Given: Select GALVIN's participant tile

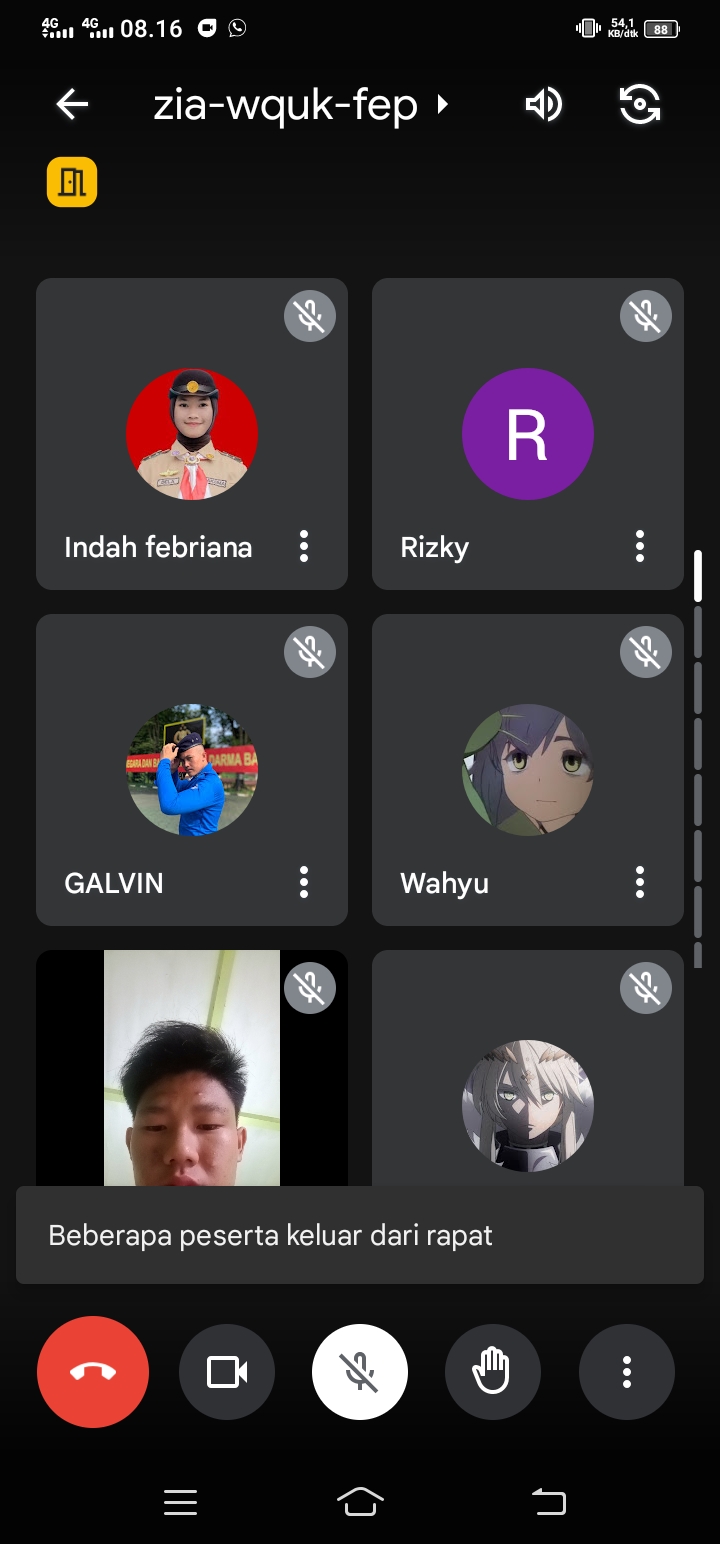Looking at the screenshot, I should (192, 770).
